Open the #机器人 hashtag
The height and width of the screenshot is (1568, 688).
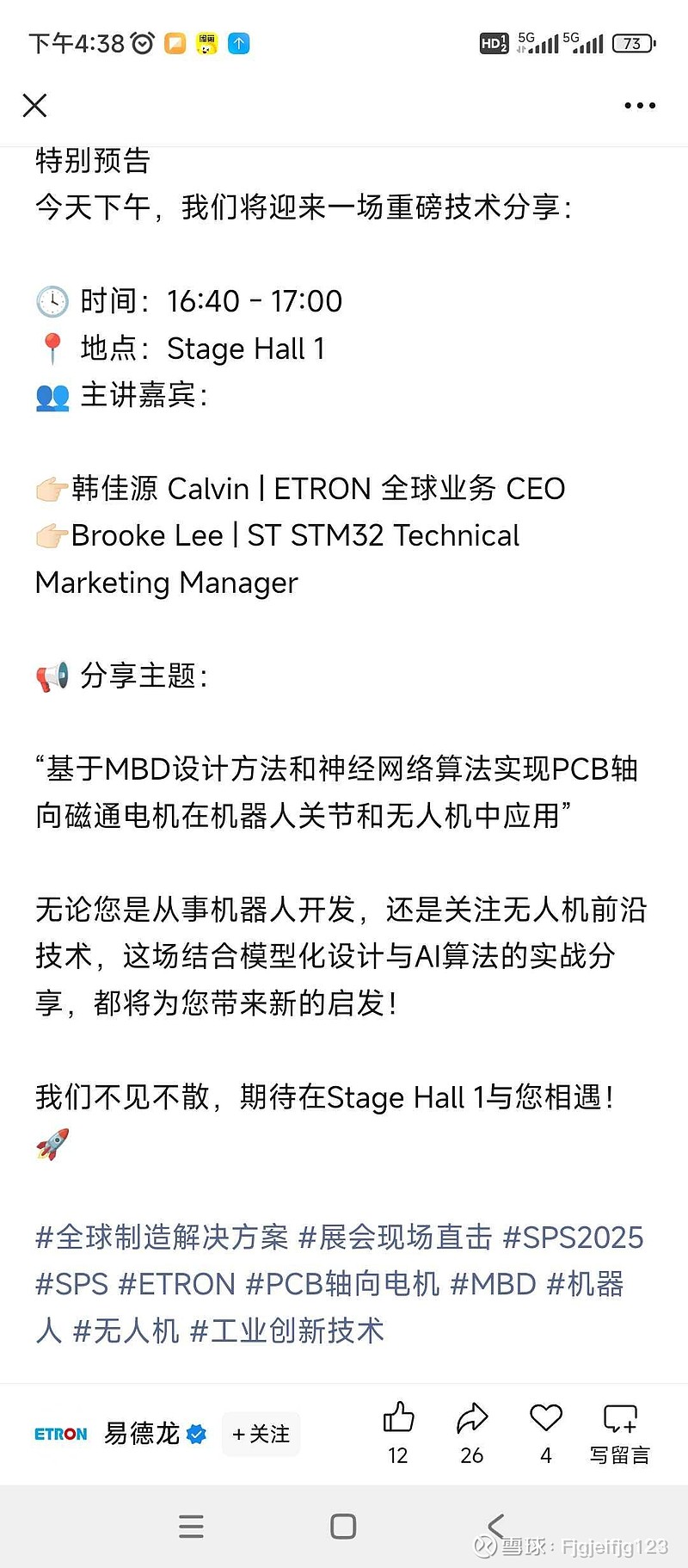coord(585,1283)
